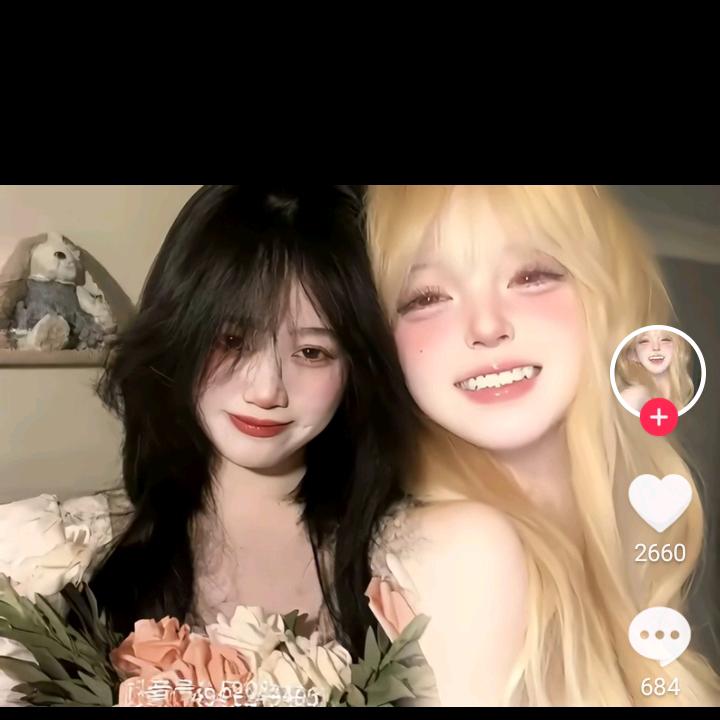
Task: Follow the creator with the plus button
Action: 659,416
